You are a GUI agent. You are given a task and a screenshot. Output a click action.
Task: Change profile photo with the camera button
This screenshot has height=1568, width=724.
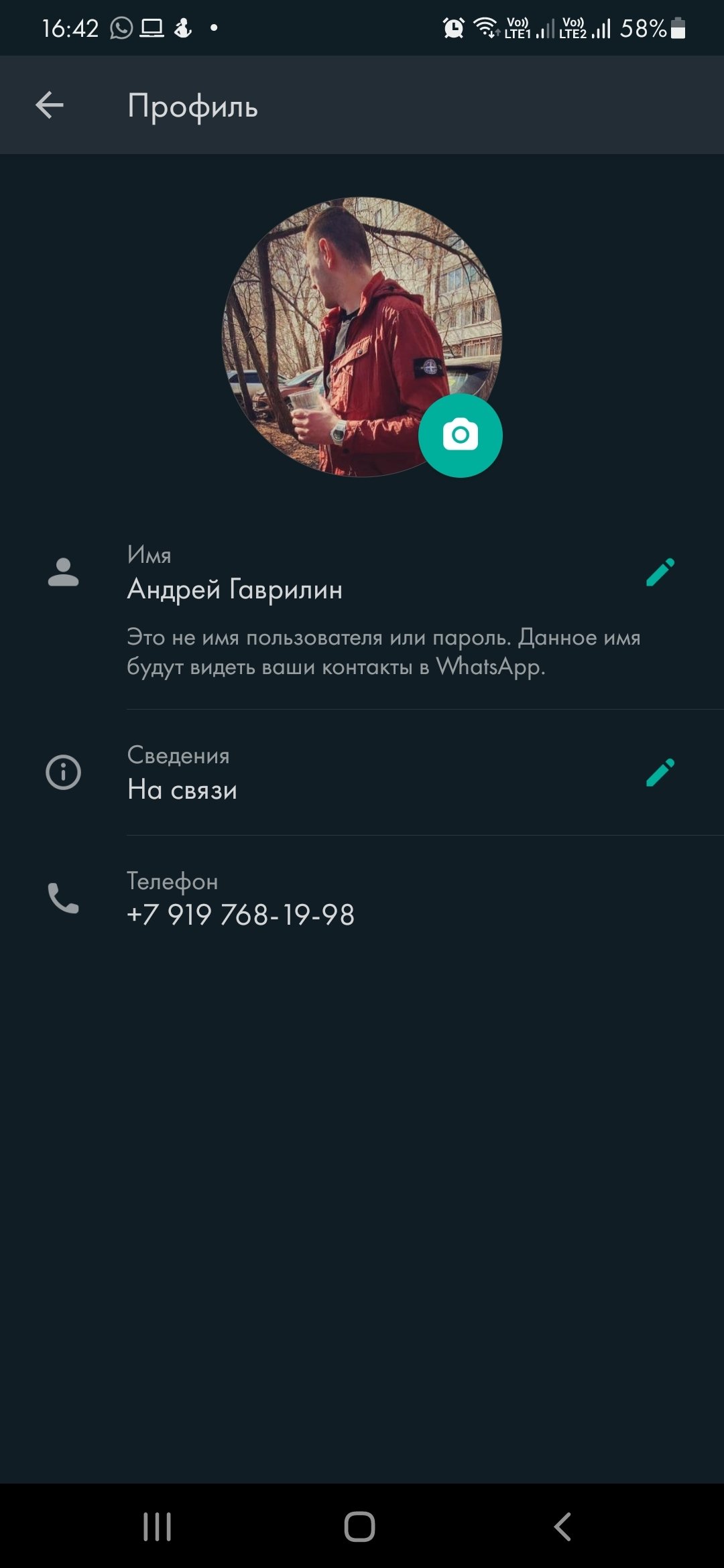(x=460, y=436)
